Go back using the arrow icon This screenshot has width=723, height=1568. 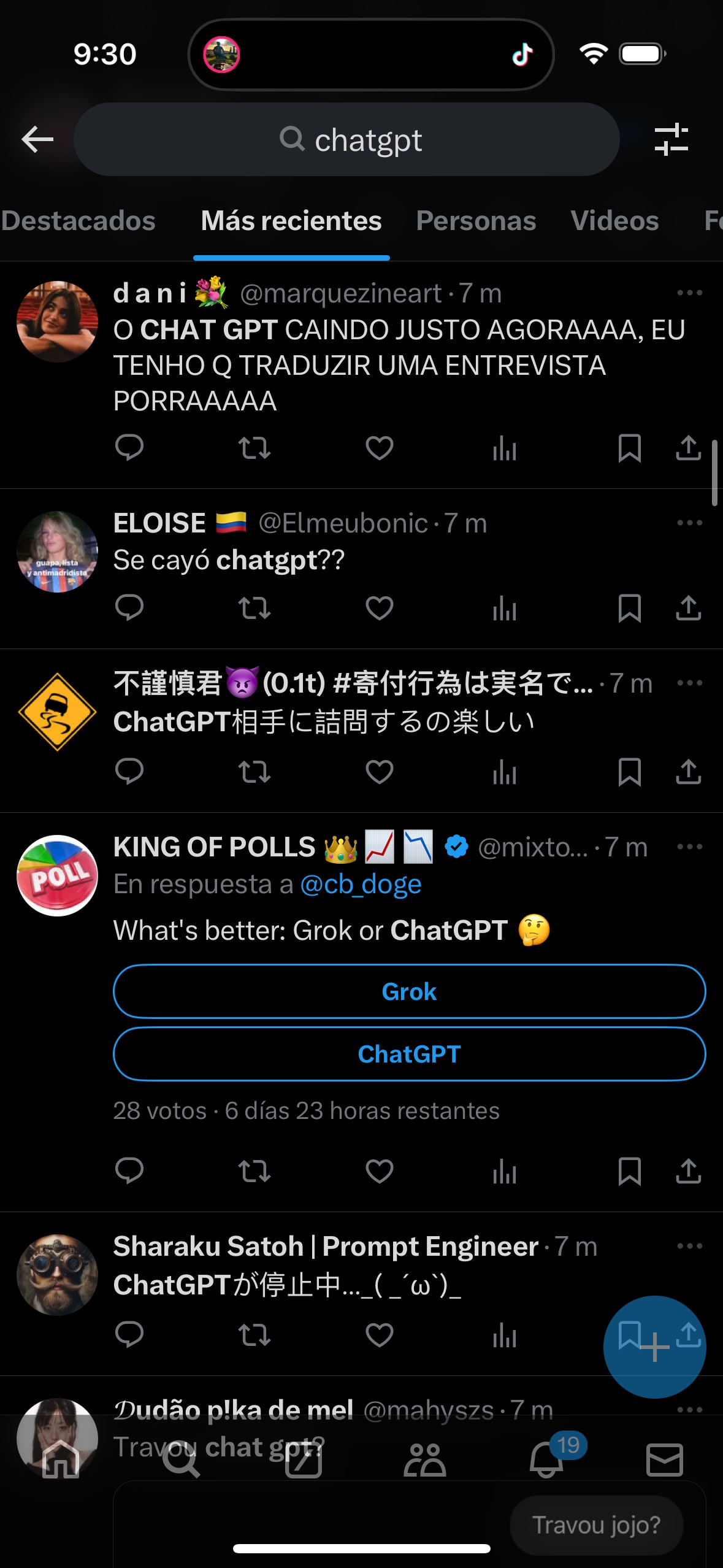[38, 140]
